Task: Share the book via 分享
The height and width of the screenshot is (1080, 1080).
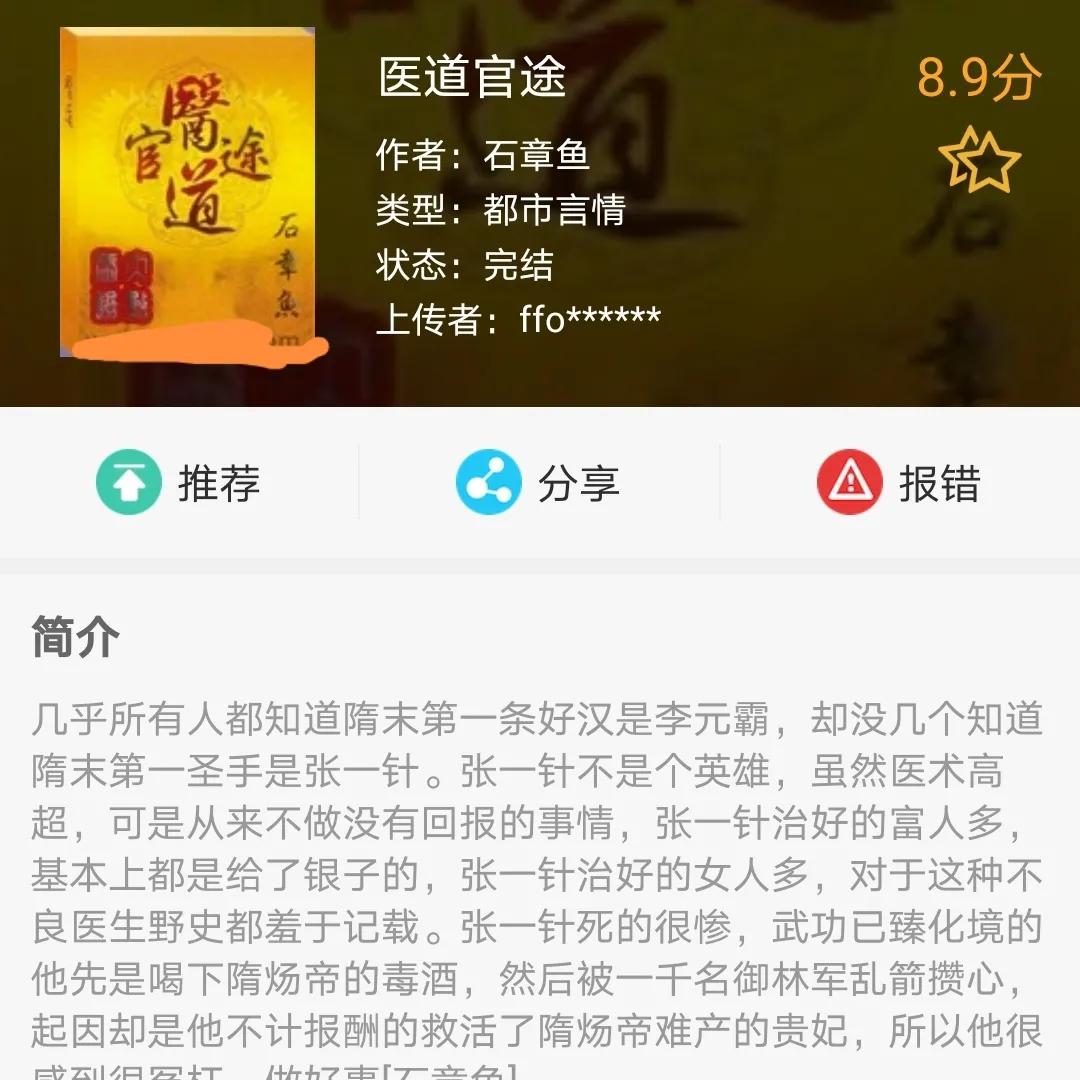Action: click(538, 483)
